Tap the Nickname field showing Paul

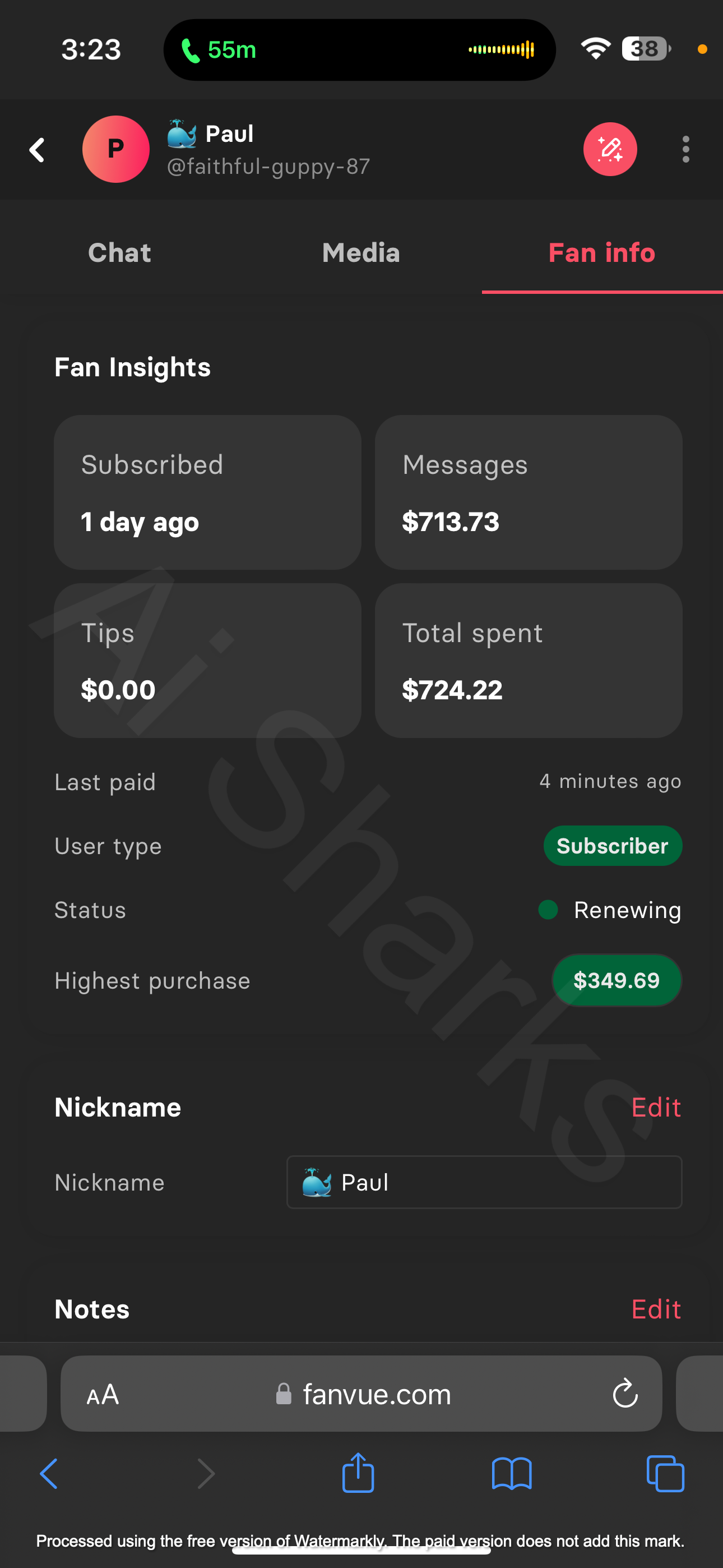[x=484, y=1182]
